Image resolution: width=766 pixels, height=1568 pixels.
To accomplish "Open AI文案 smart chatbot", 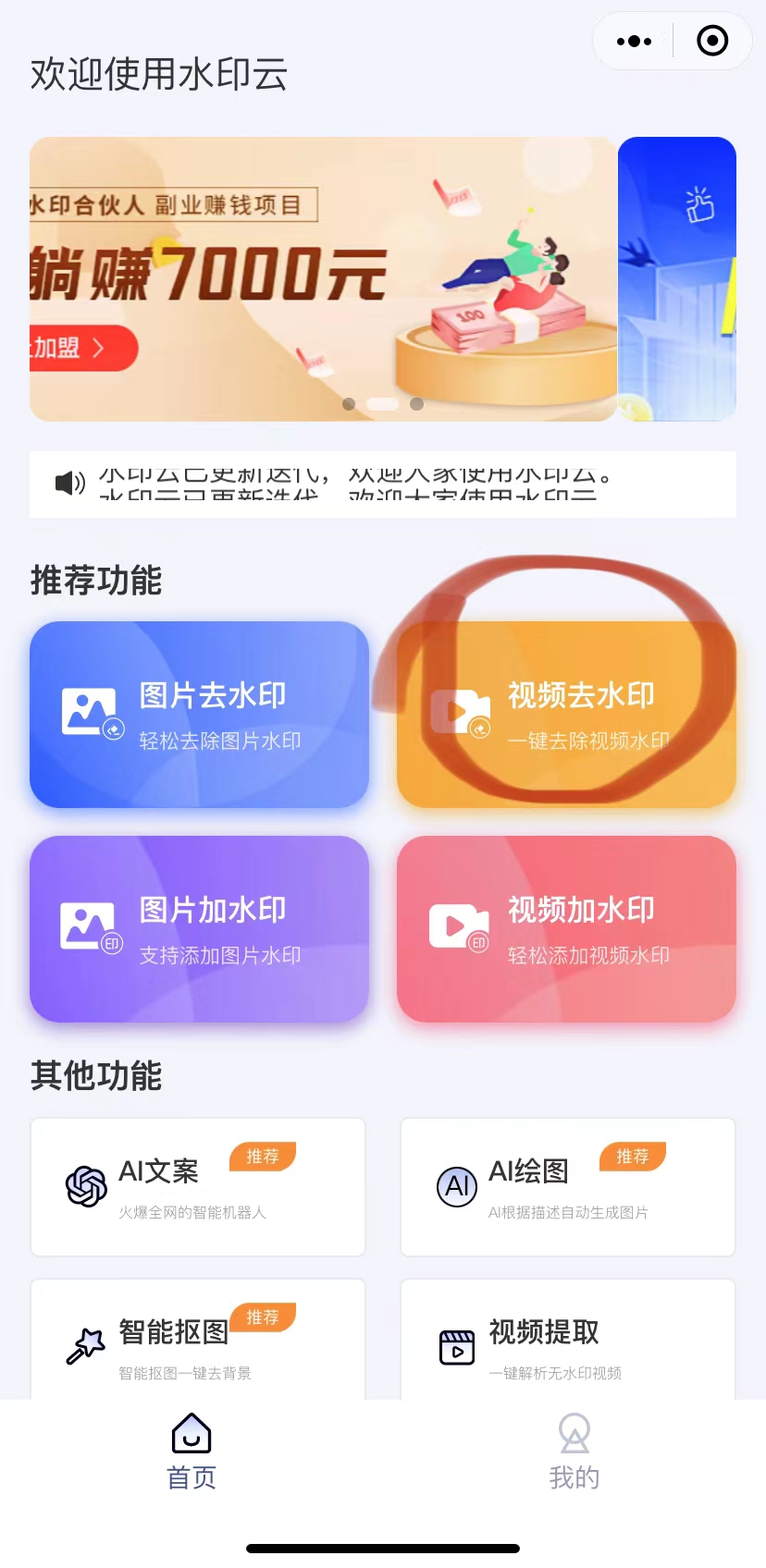I will [x=198, y=1187].
